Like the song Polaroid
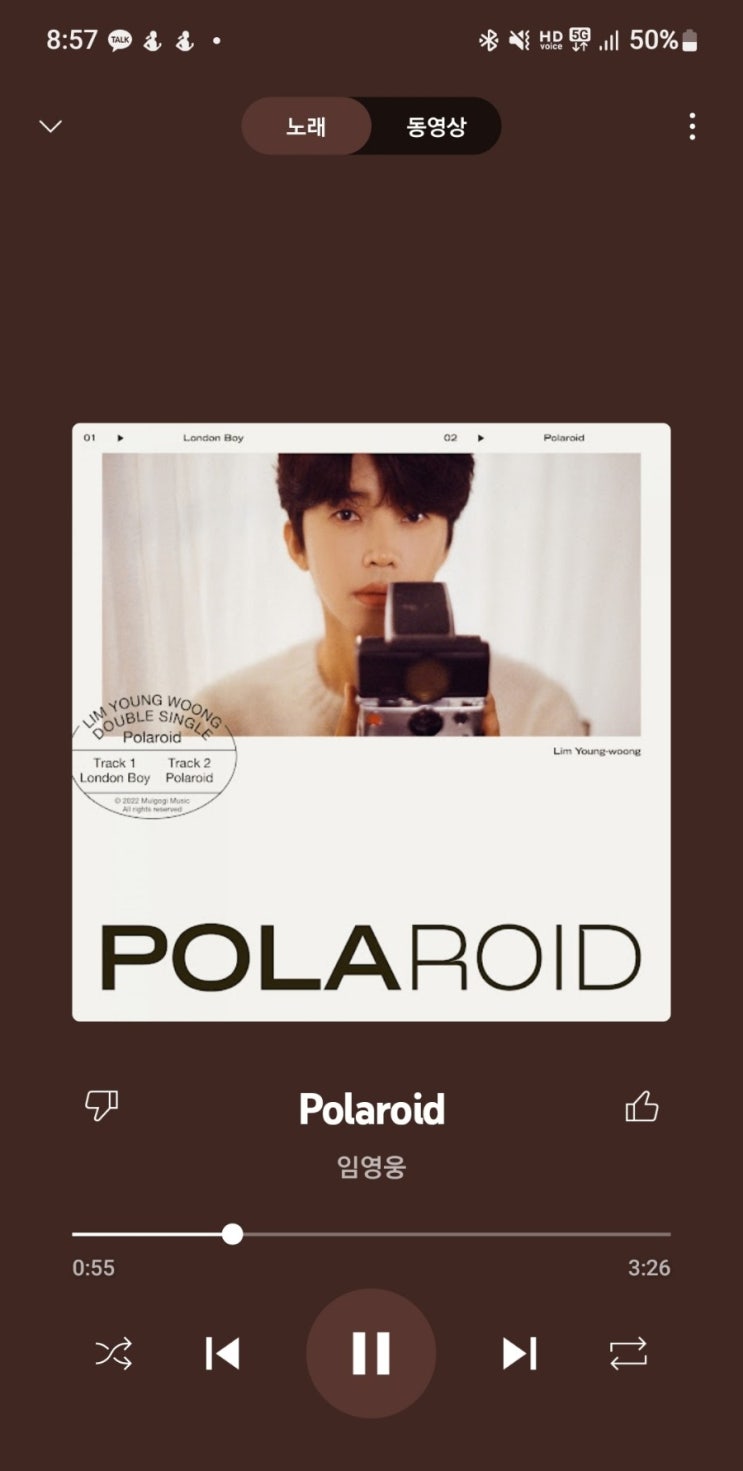The height and width of the screenshot is (1471, 743). [x=641, y=1106]
